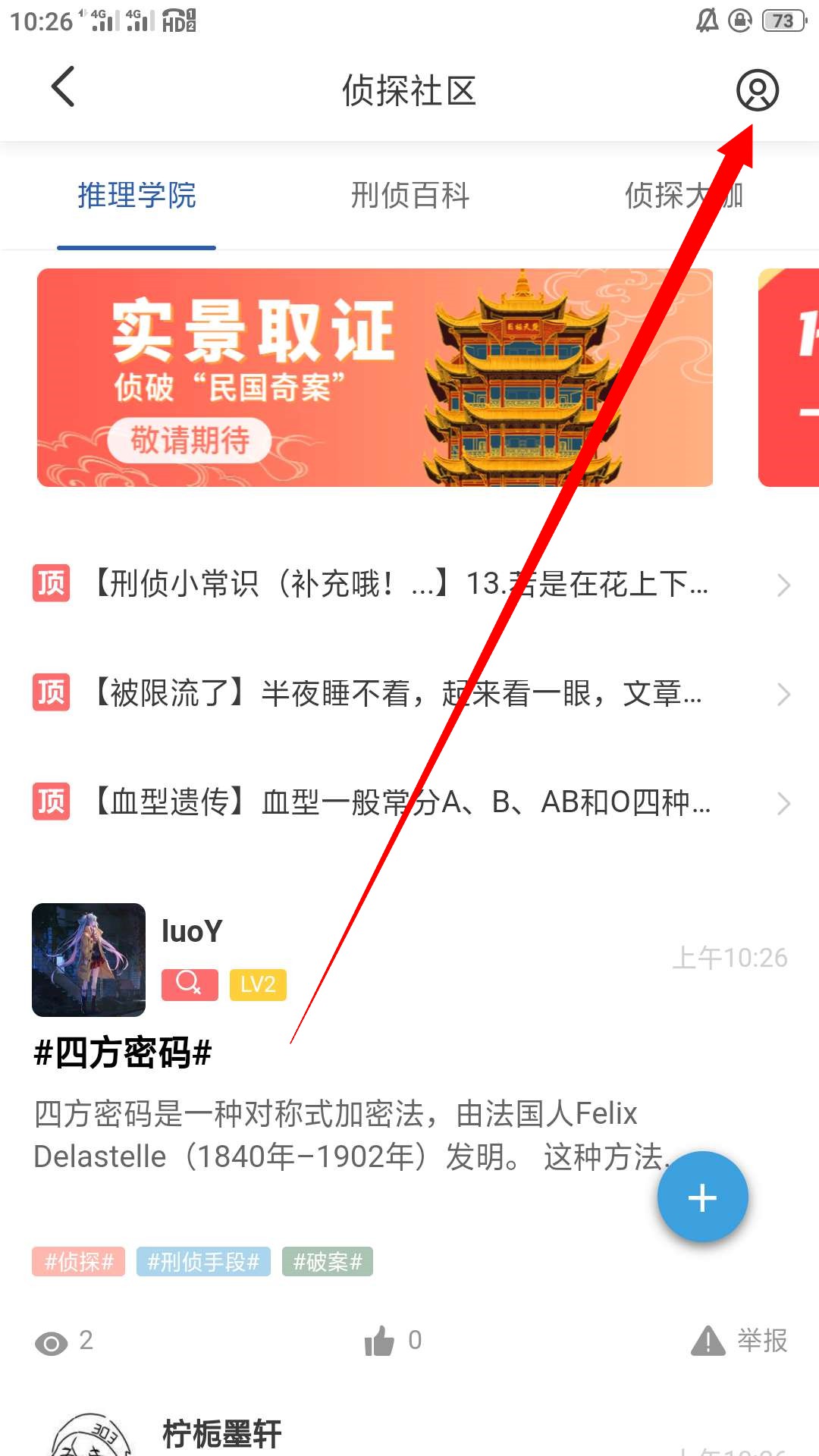Open the user profile icon
Screen dimensions: 819x1456
click(757, 90)
